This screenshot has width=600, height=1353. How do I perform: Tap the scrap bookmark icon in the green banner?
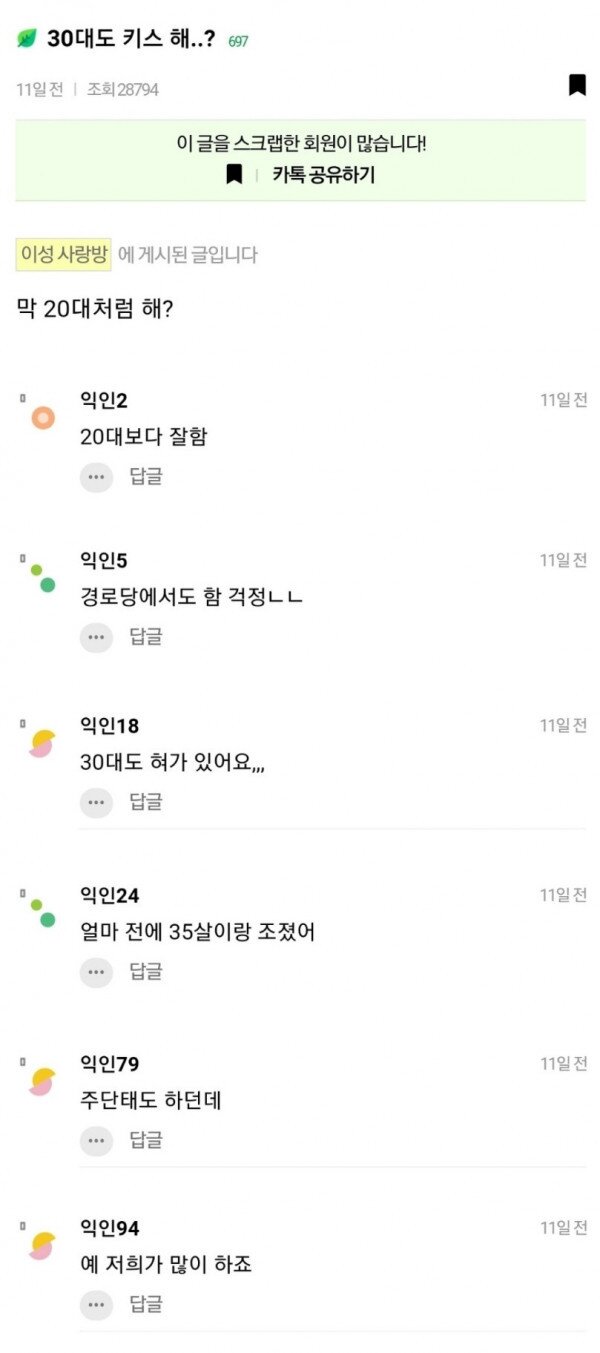point(234,175)
